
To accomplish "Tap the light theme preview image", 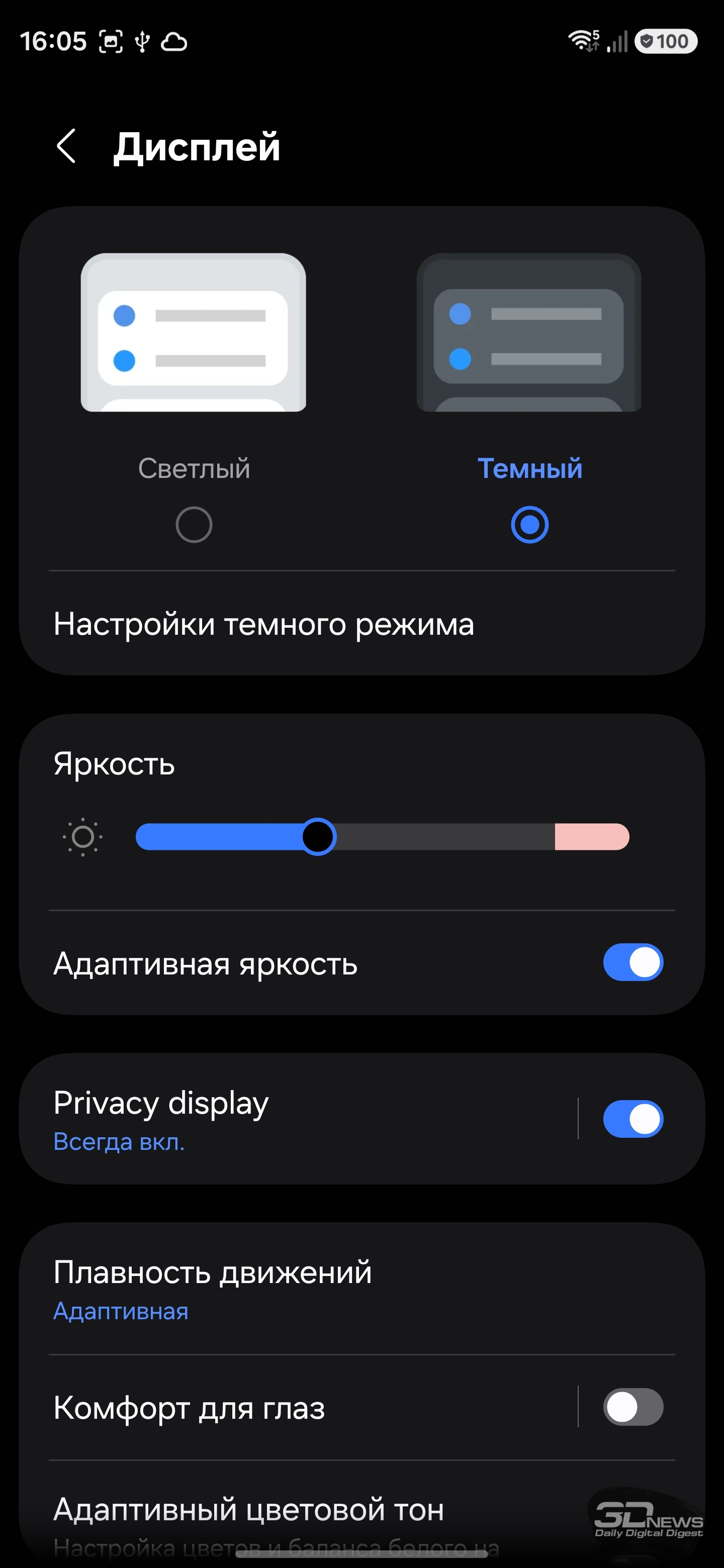I will click(x=194, y=332).
